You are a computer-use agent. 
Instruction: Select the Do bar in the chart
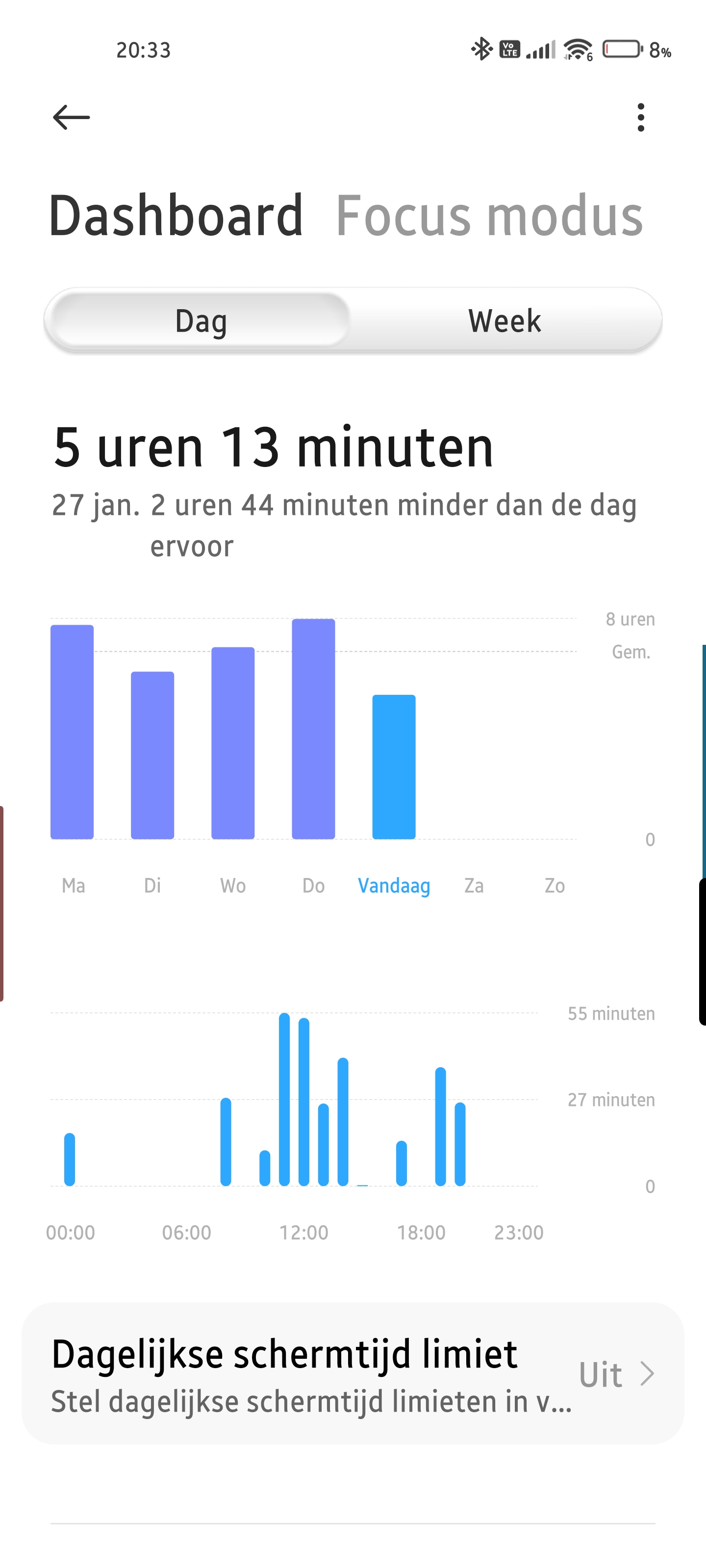pyautogui.click(x=313, y=729)
